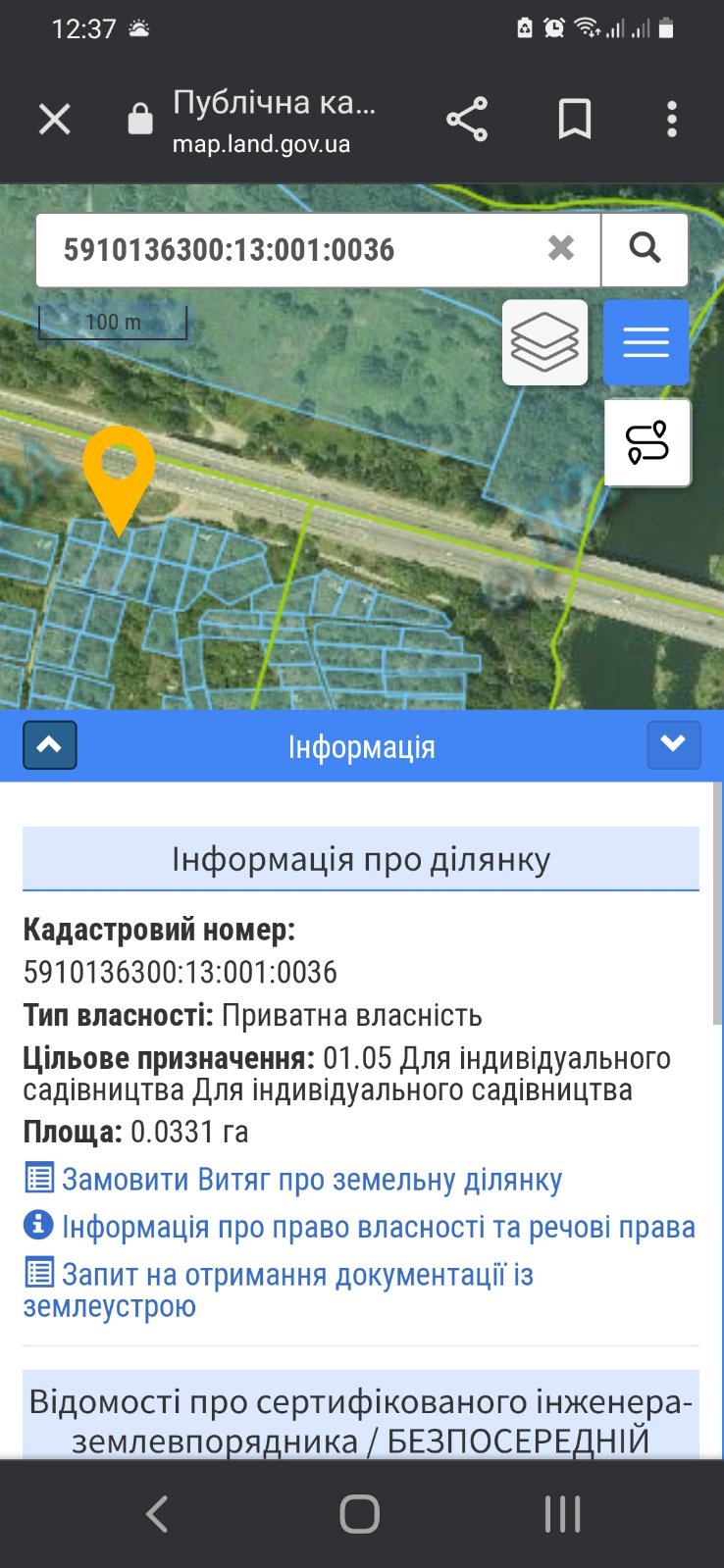This screenshot has width=724, height=1568.
Task: Open Запит на отримання документації із землеустрою
Action: click(x=297, y=1275)
